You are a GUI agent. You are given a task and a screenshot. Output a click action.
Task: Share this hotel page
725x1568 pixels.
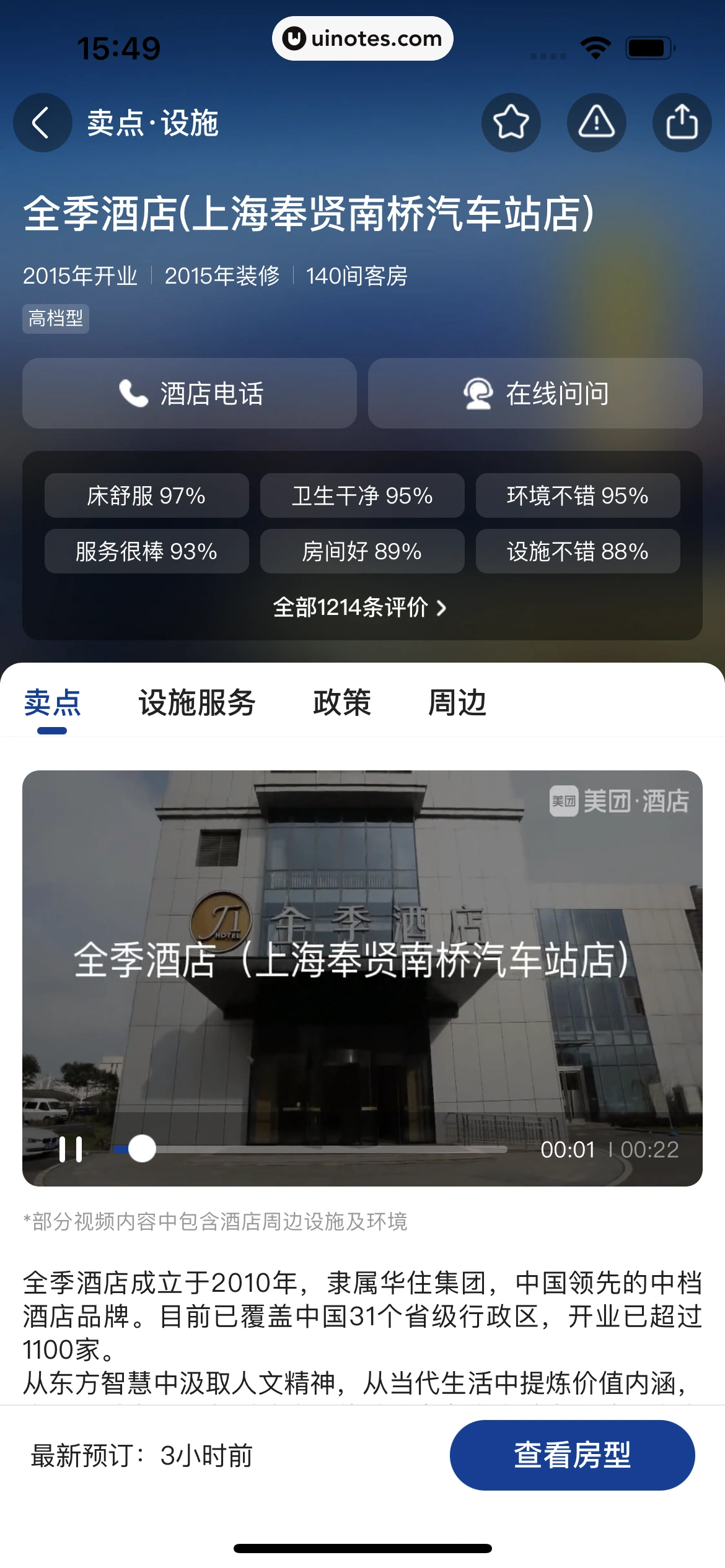(x=682, y=123)
